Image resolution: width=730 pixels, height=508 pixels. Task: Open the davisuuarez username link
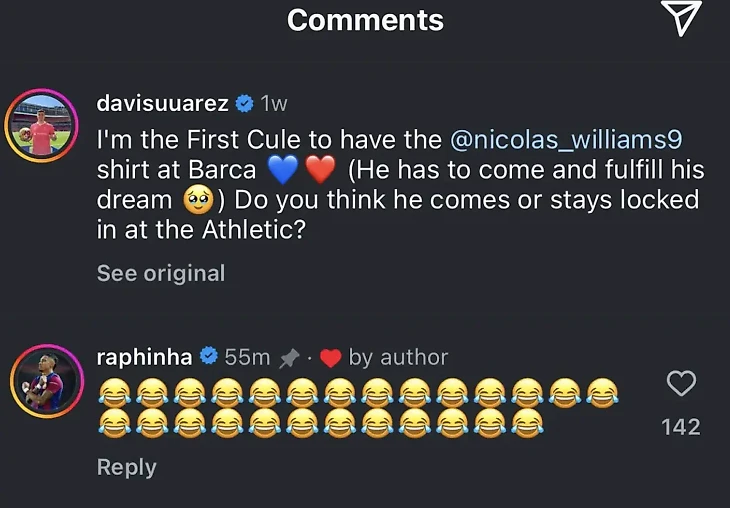(x=163, y=103)
